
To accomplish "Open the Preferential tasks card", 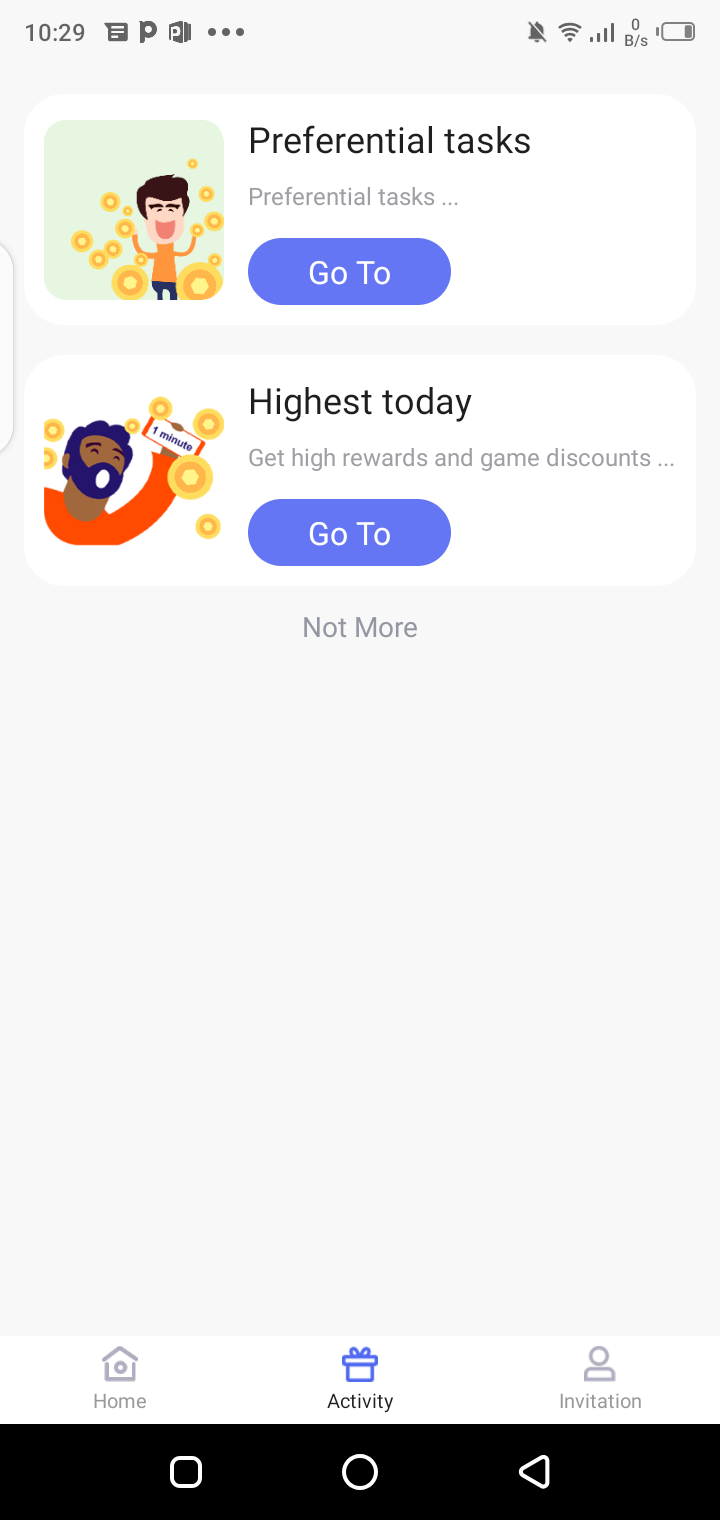I will (389, 142).
